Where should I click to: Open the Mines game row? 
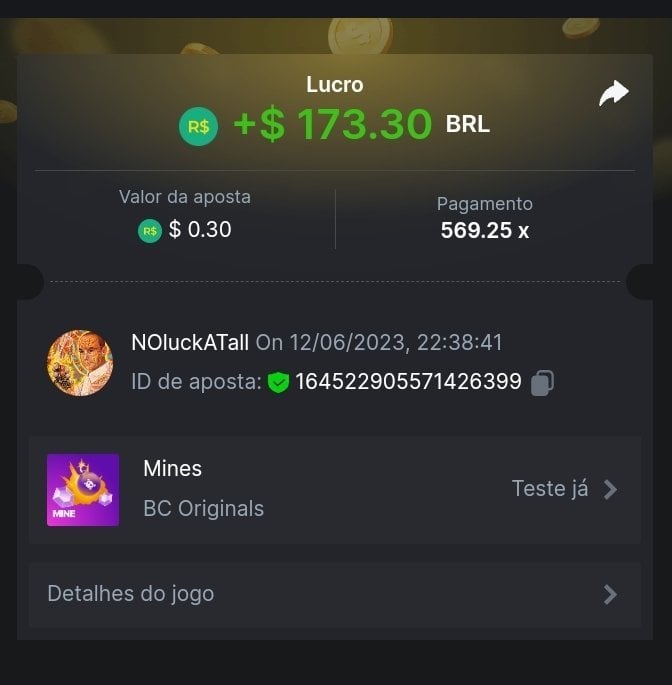coord(334,489)
